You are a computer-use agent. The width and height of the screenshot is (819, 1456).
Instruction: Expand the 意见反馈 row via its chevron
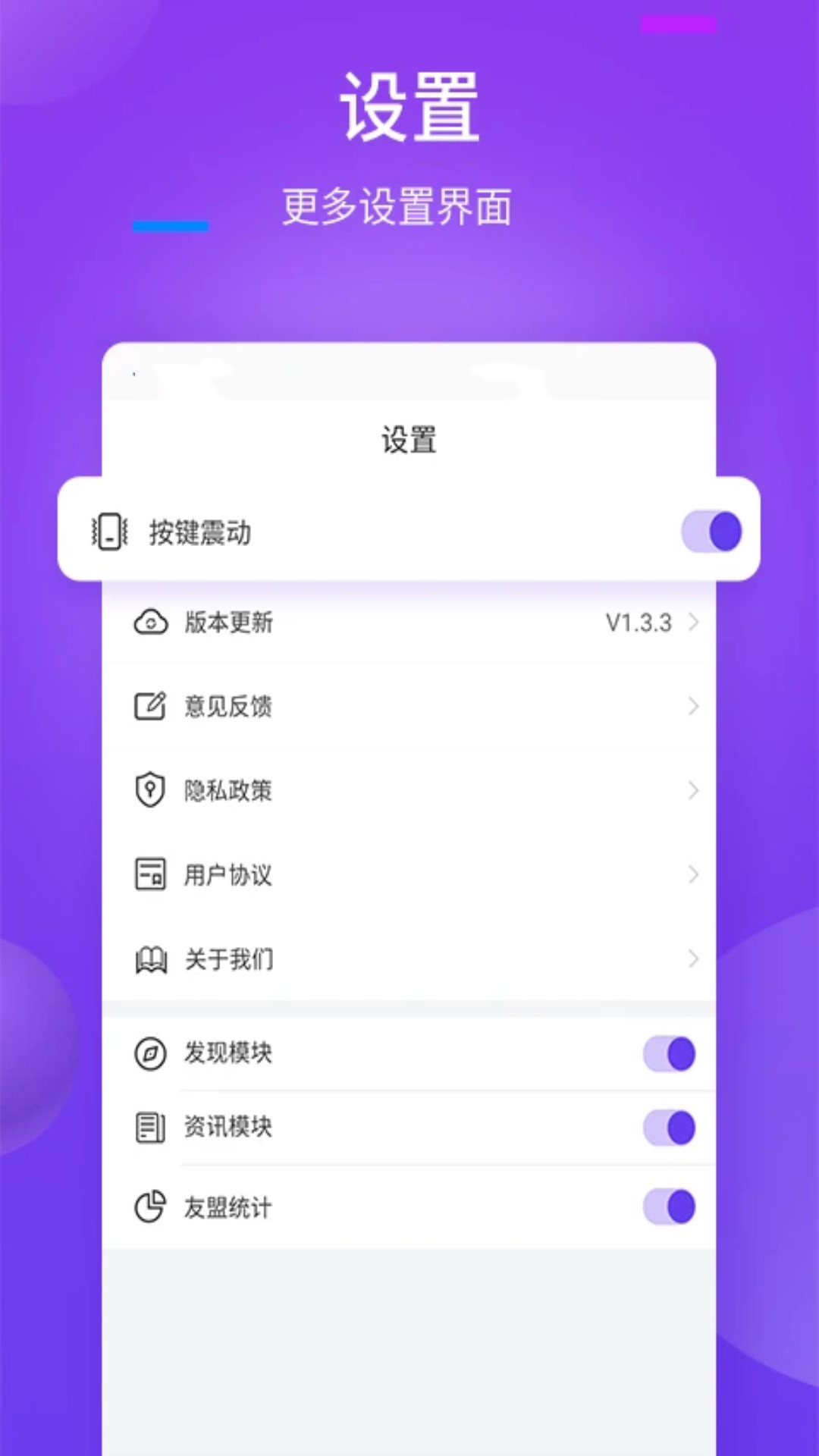point(695,707)
